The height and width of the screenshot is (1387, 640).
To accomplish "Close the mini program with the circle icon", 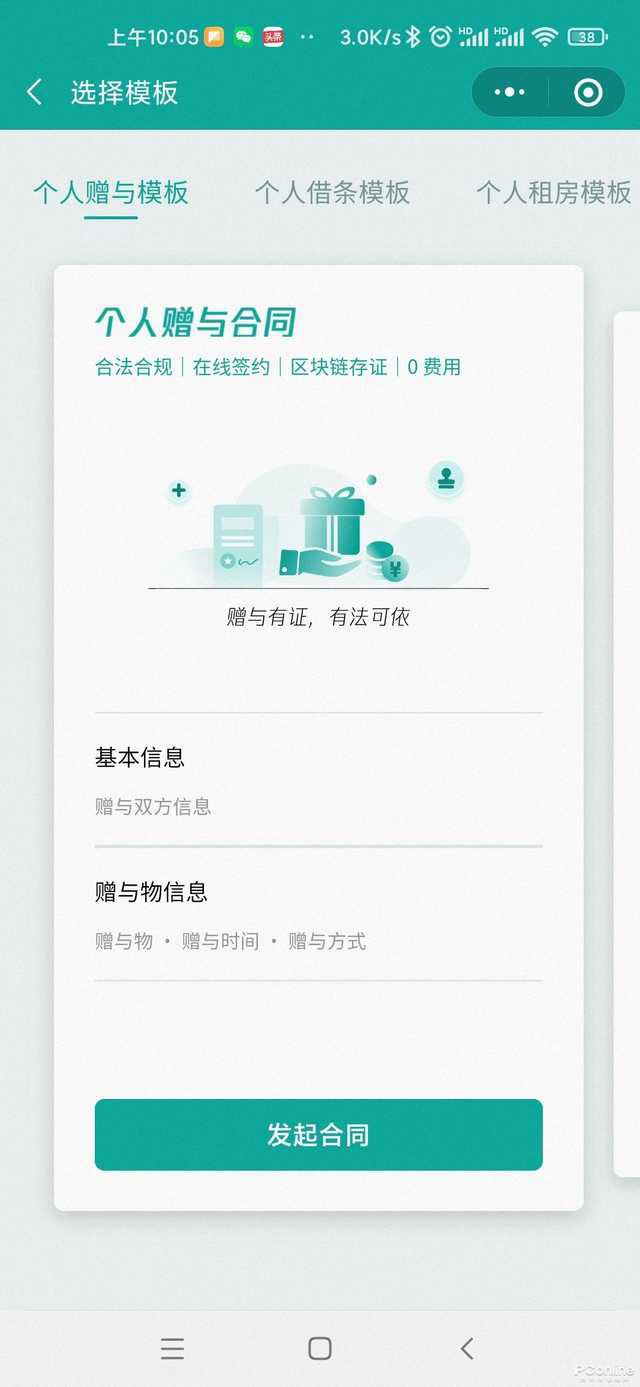I will coord(588,93).
